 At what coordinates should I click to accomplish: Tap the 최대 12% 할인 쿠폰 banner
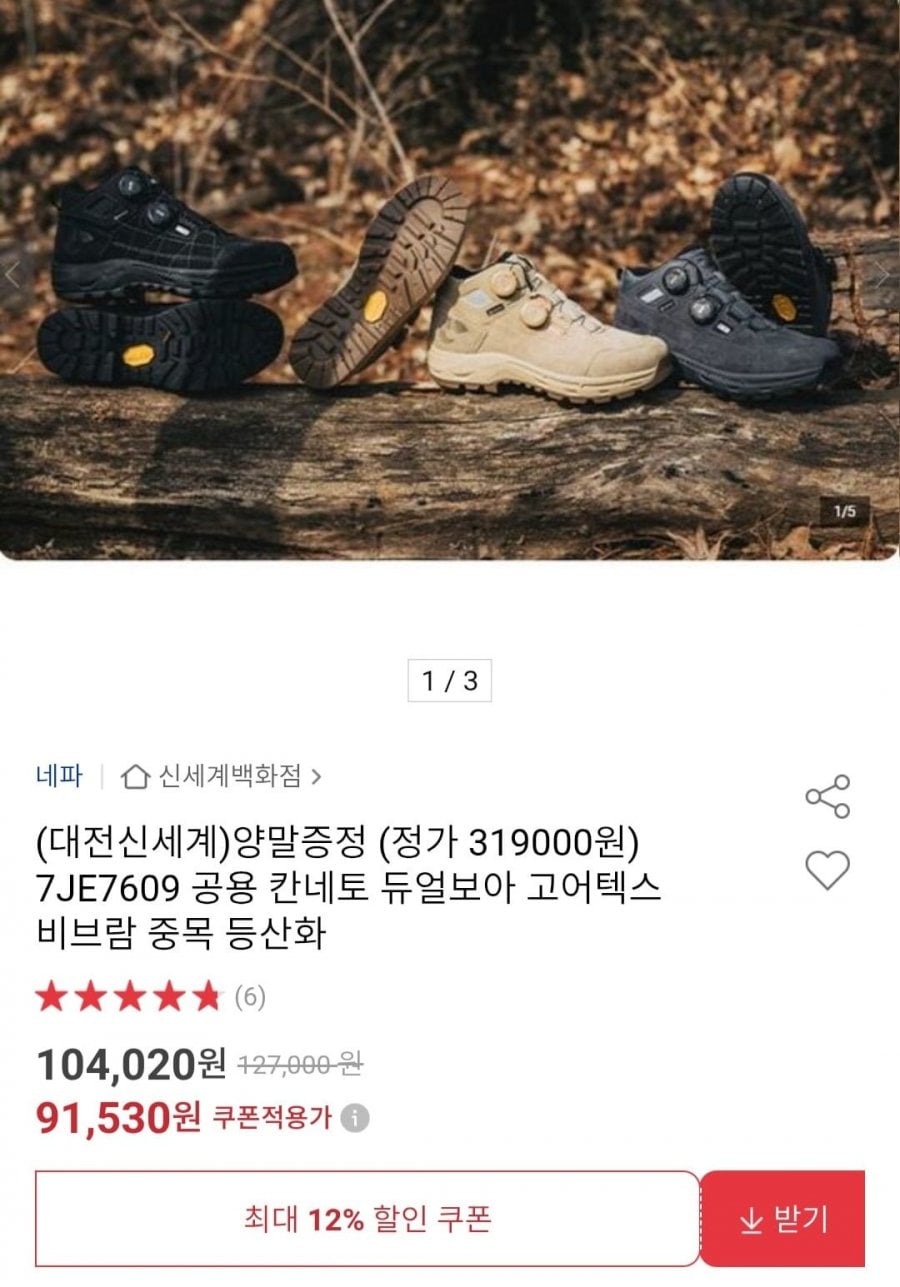(368, 1219)
